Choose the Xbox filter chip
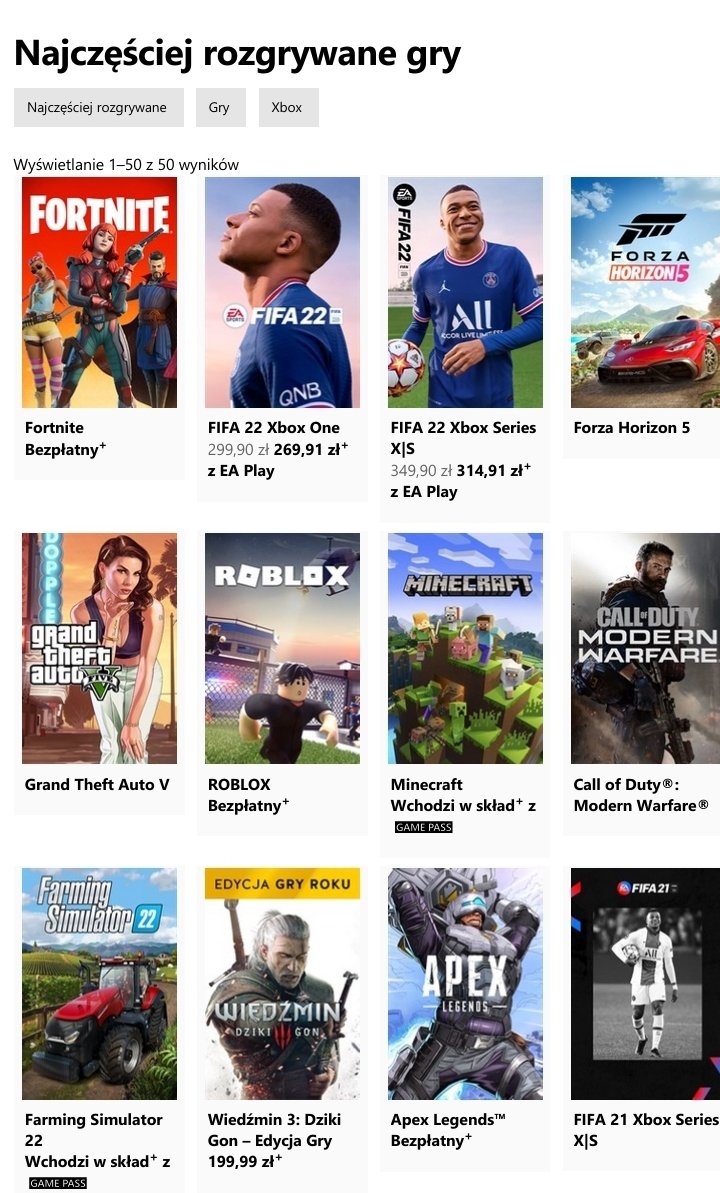The height and width of the screenshot is (1193, 720). tap(288, 107)
